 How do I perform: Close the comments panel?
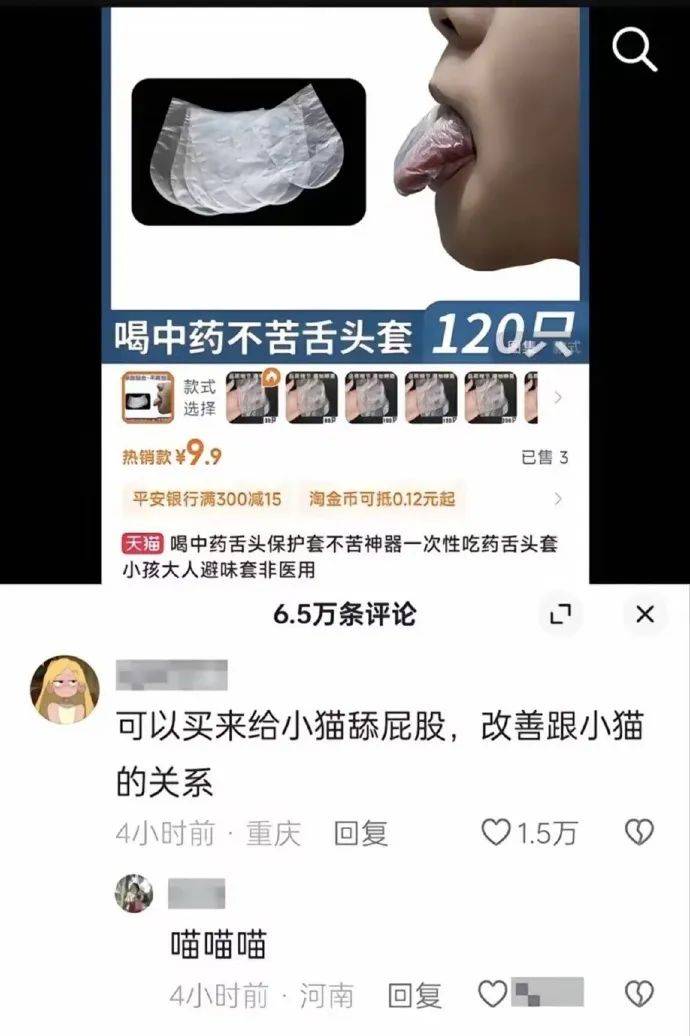tap(645, 614)
